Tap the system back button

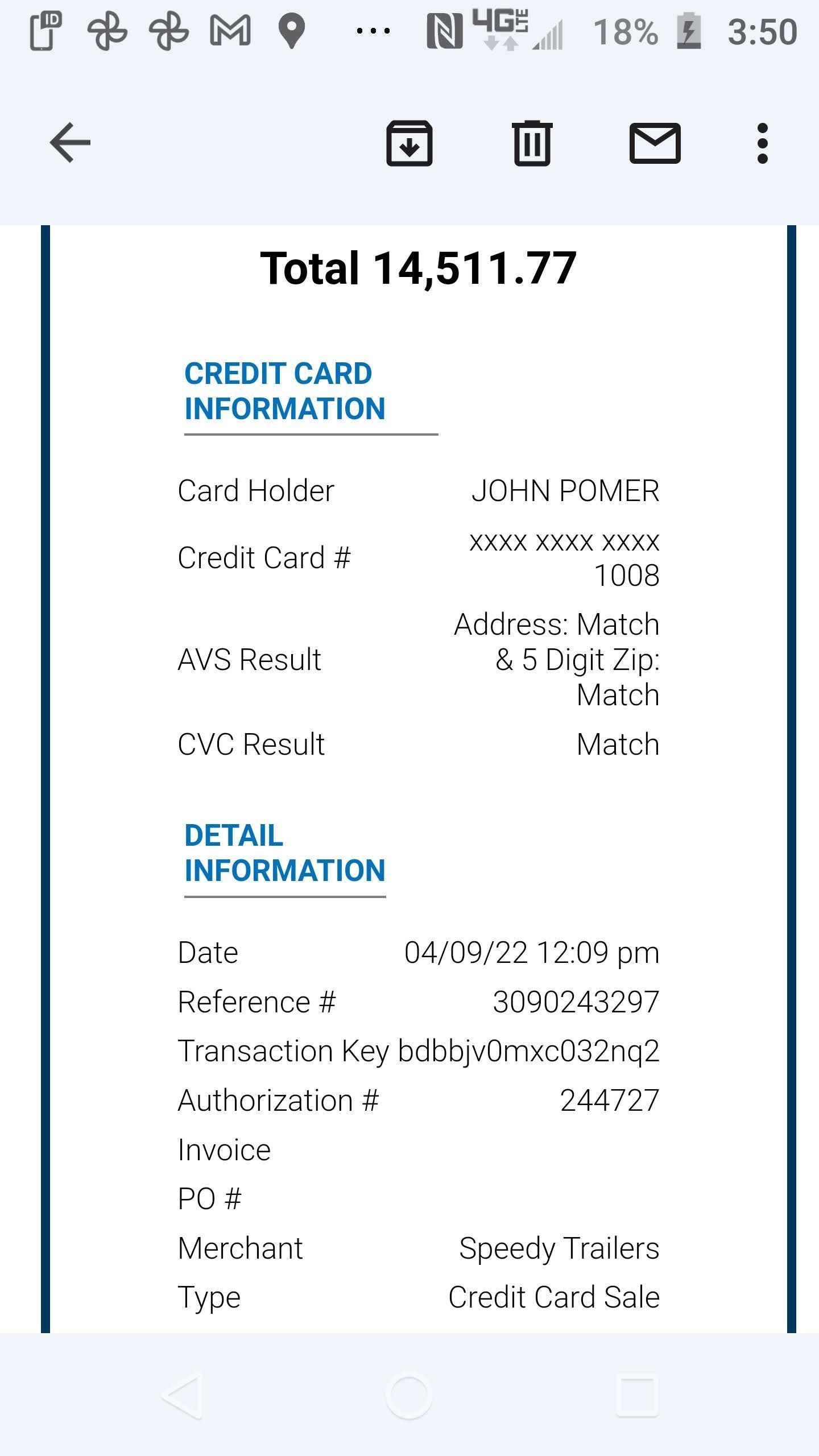coord(183,1395)
